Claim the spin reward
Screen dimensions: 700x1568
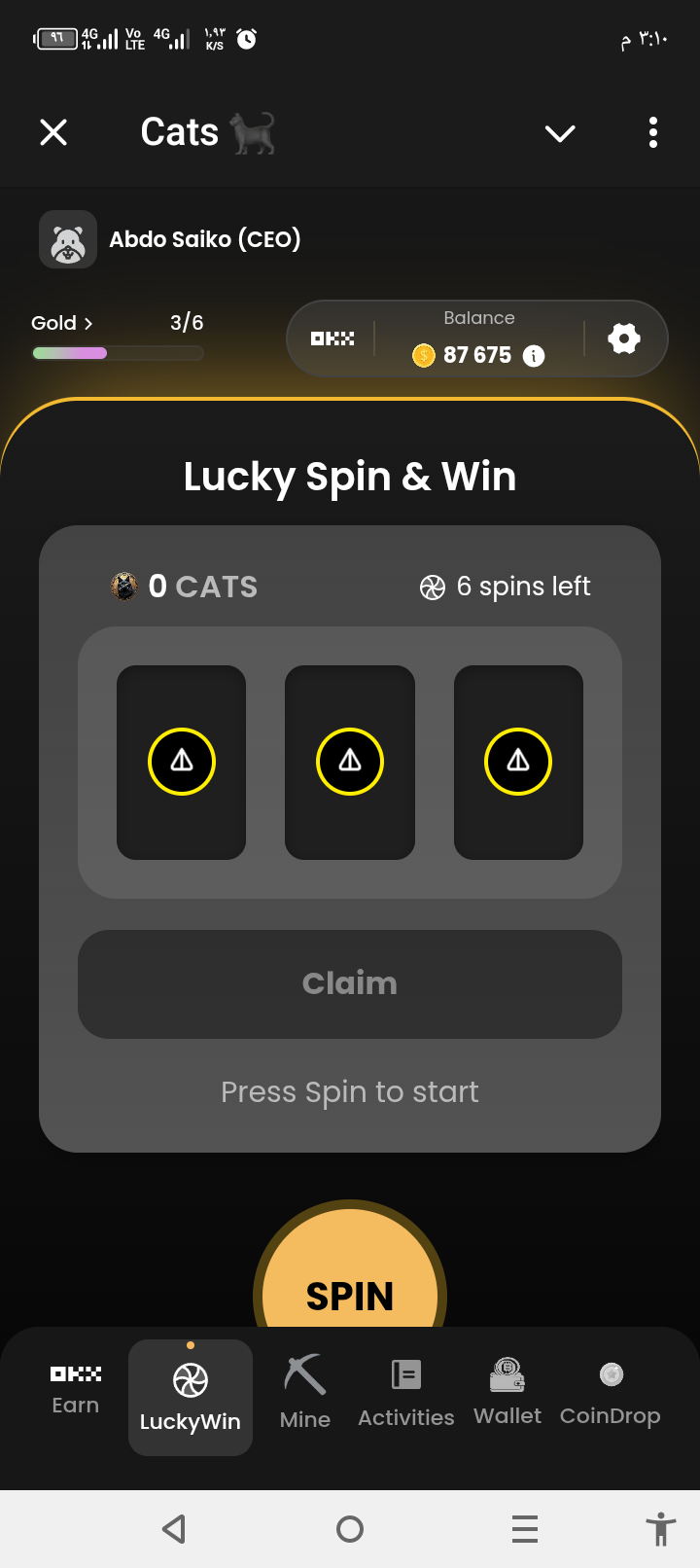point(350,983)
